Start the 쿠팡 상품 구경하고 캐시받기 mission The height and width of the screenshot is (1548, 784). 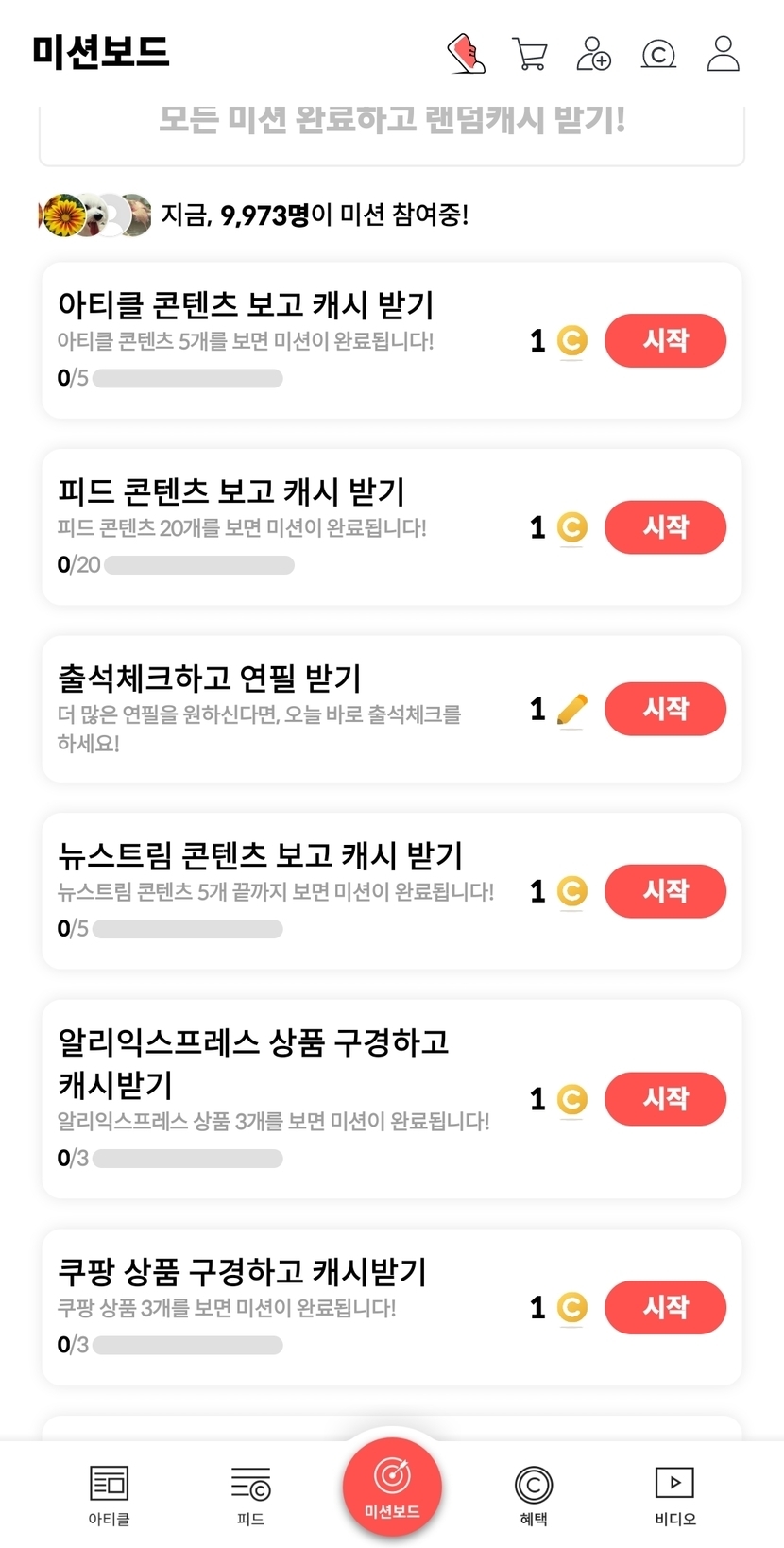click(x=665, y=1308)
